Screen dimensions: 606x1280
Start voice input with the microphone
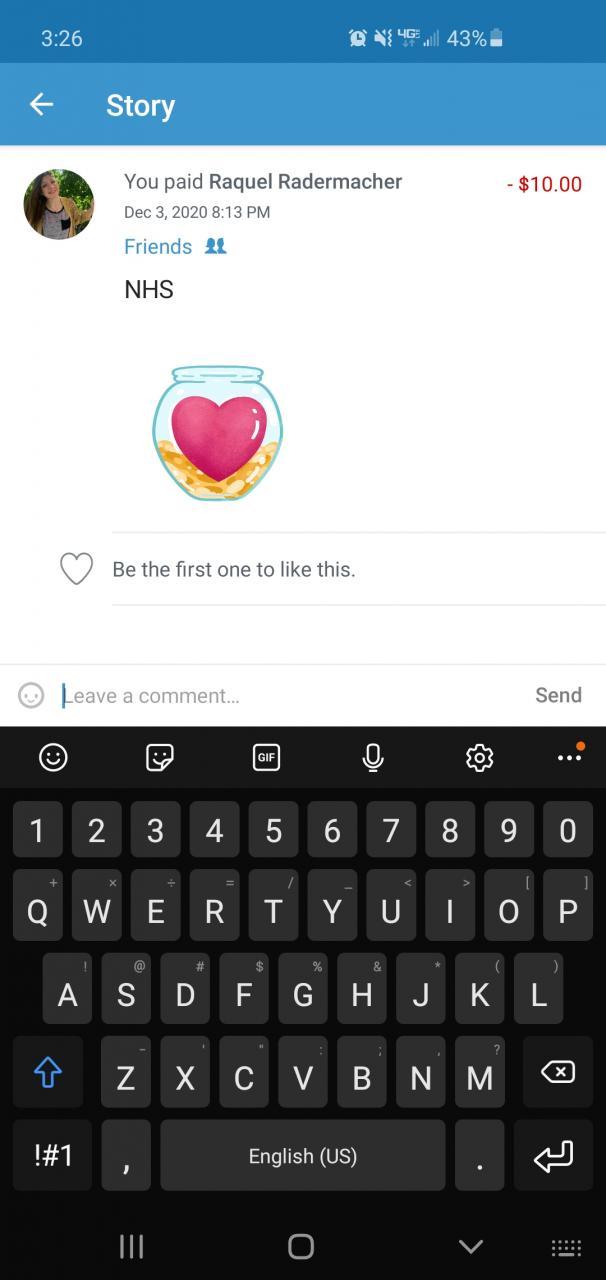click(373, 758)
